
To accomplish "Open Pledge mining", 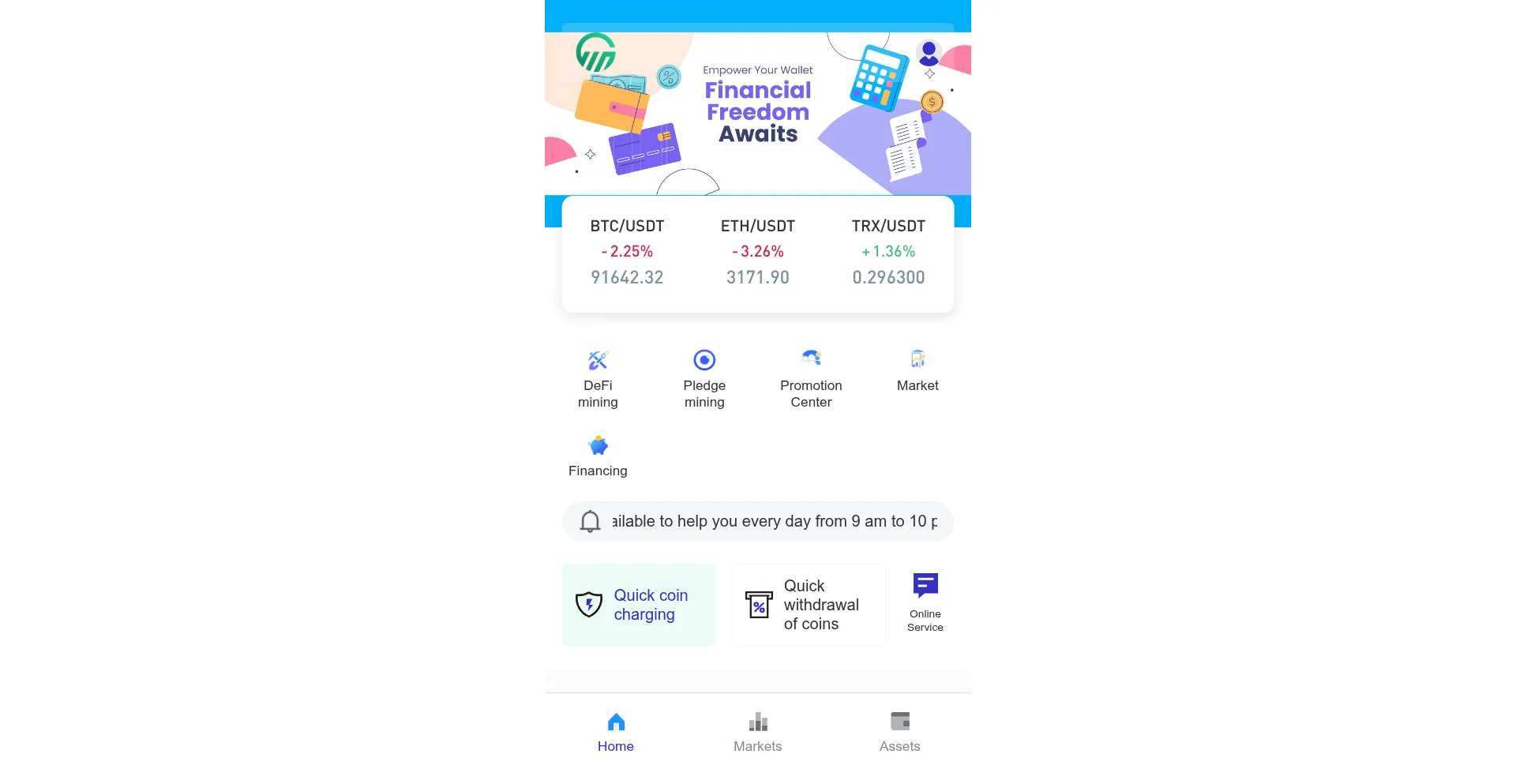I will tap(704, 378).
